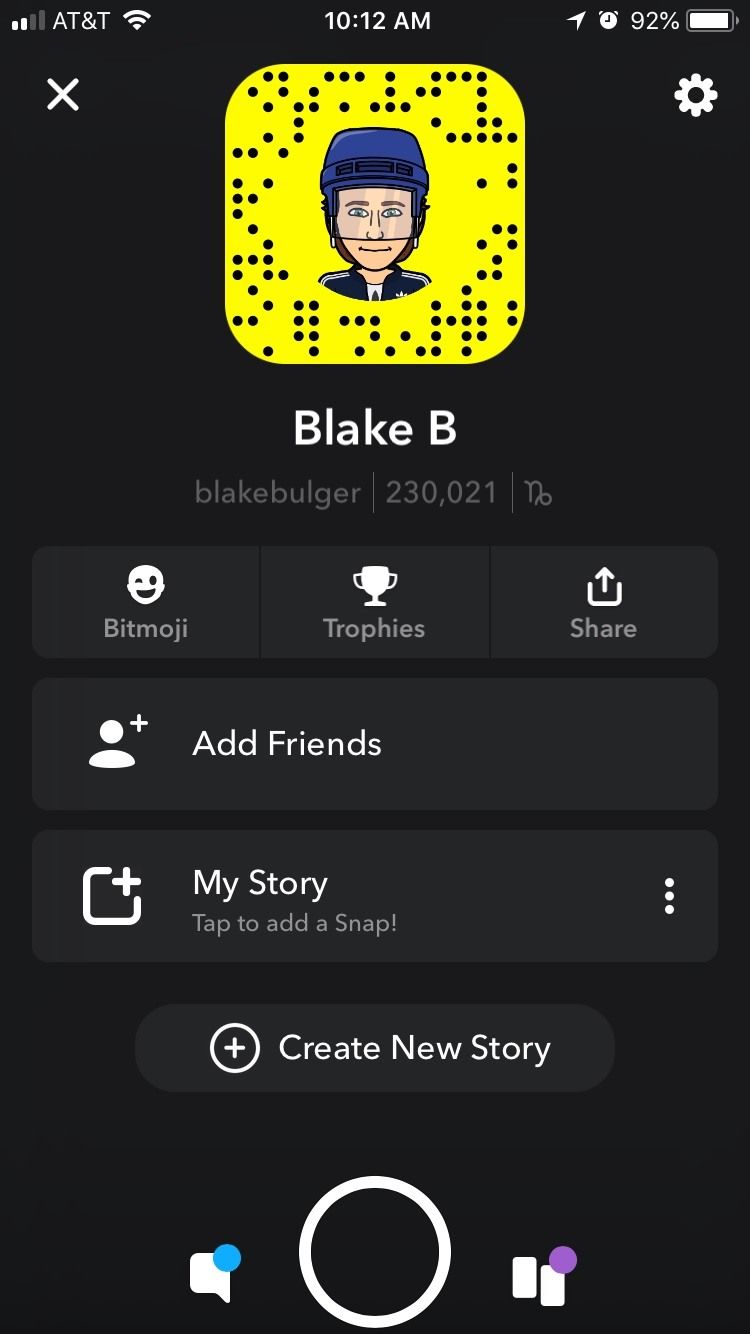The width and height of the screenshot is (750, 1334).
Task: Open My Story options menu
Action: pos(669,896)
